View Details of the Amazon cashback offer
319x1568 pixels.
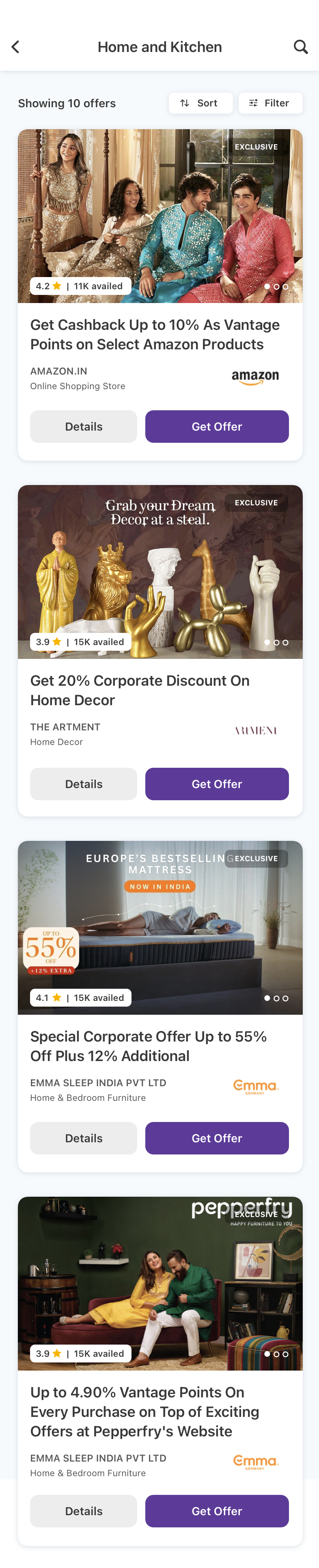(83, 426)
